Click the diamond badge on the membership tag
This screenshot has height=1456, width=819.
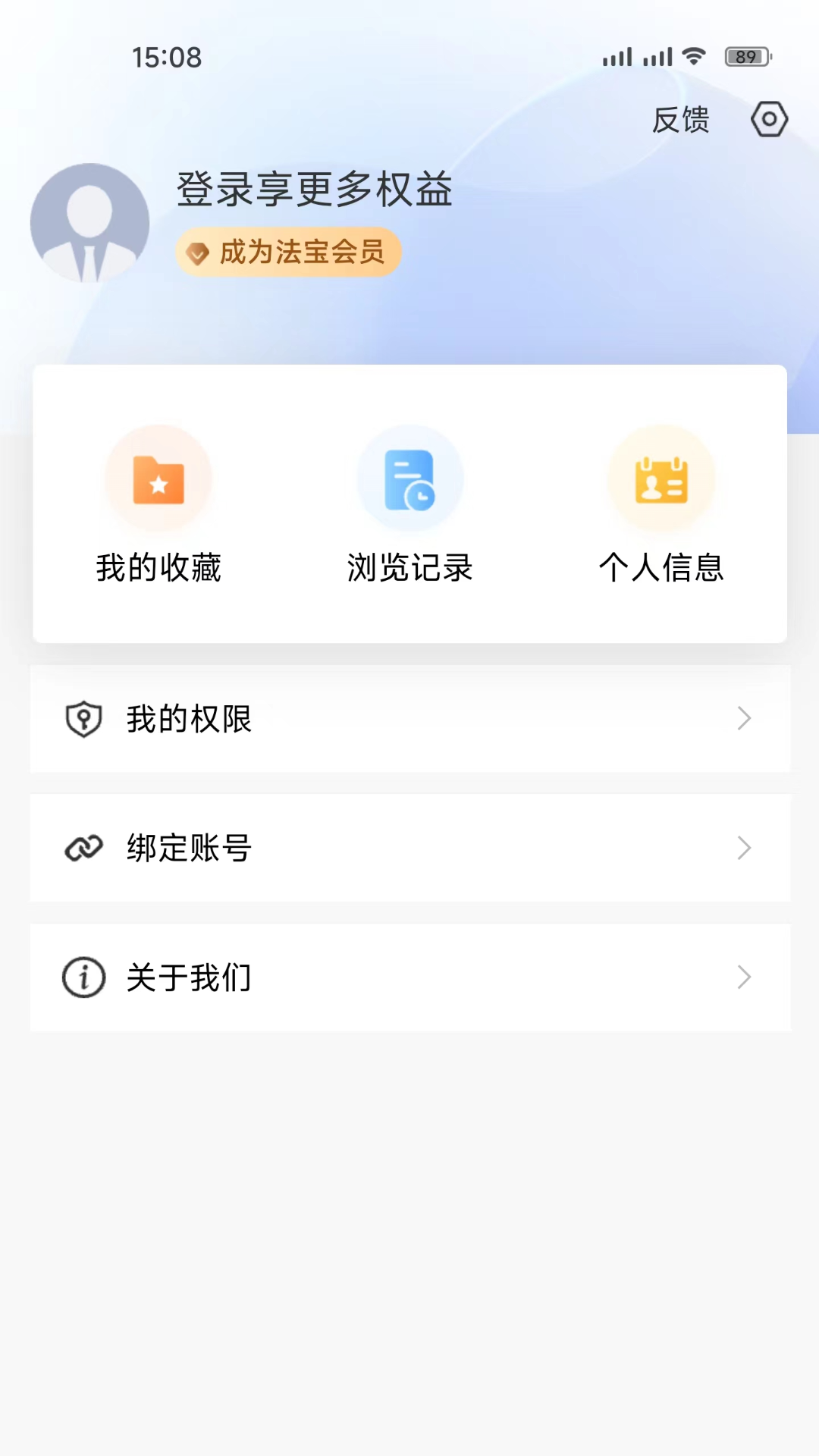[x=197, y=253]
